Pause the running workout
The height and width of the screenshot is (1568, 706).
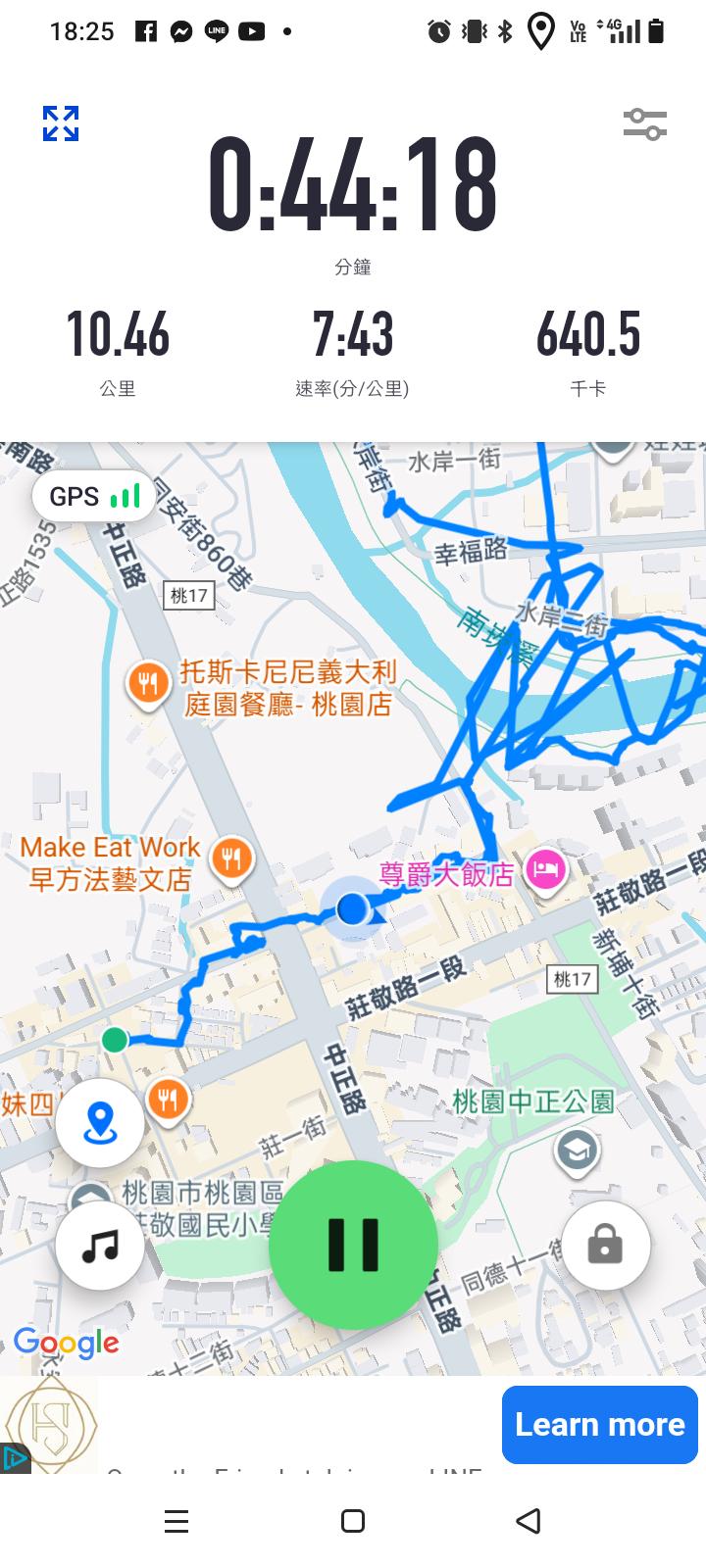click(x=353, y=1245)
